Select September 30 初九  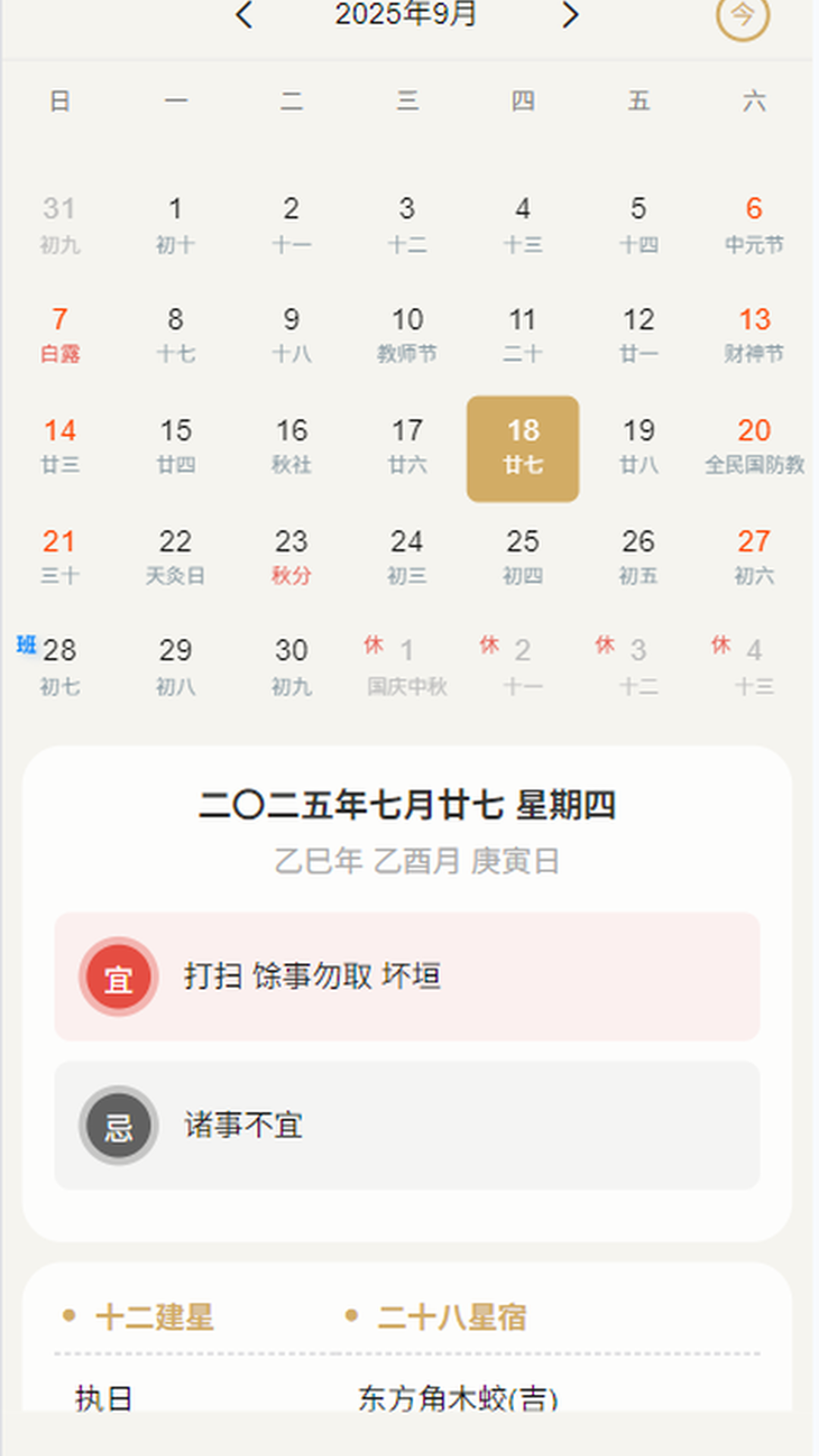pyautogui.click(x=291, y=667)
